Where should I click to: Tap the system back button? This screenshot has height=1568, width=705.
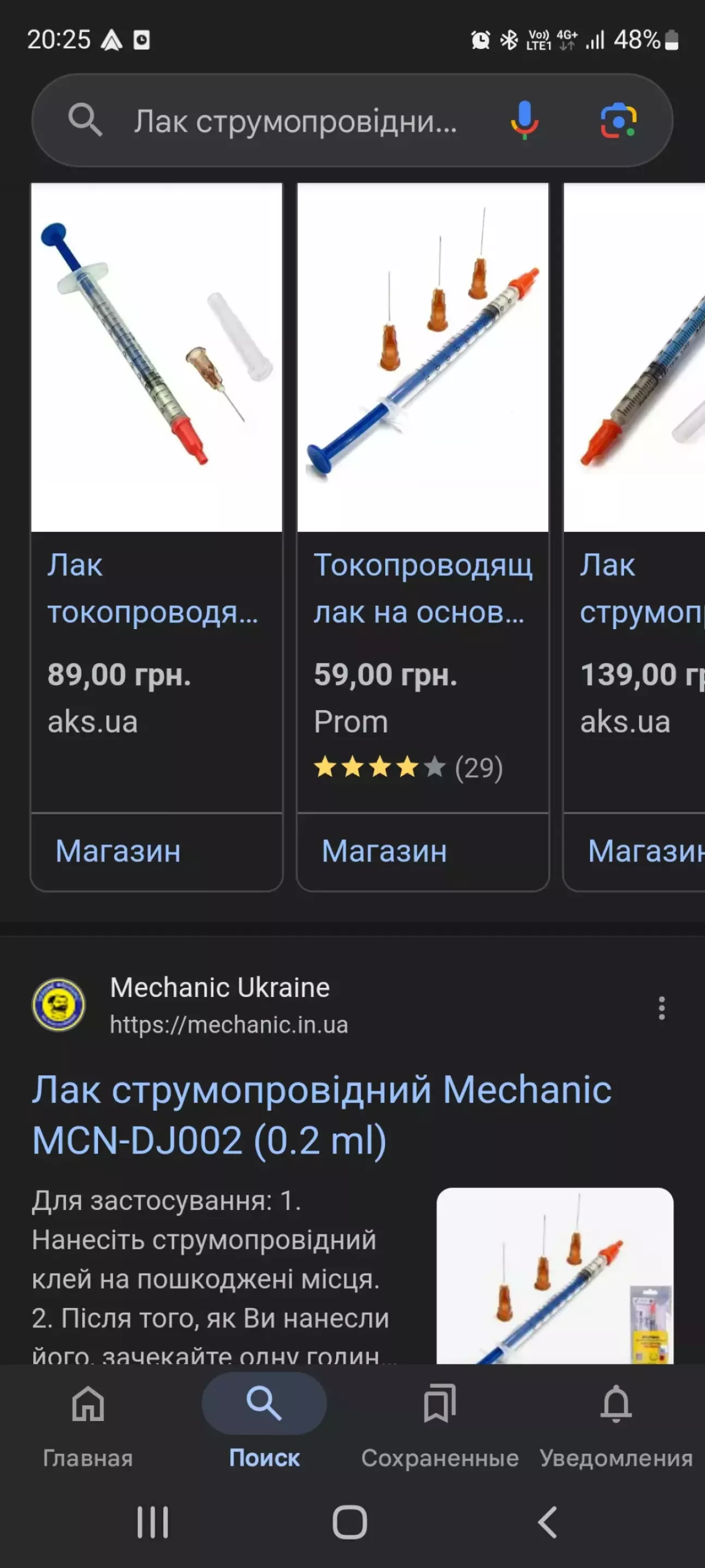coord(547,1522)
